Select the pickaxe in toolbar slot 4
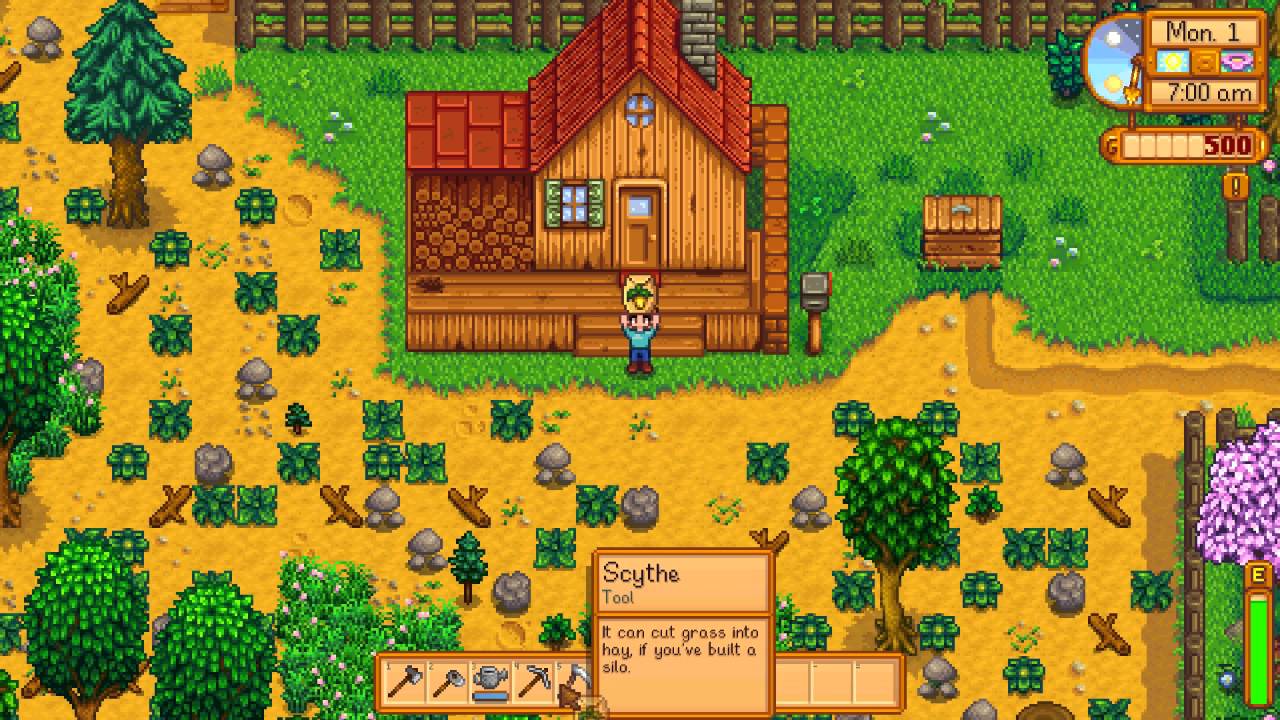1280x720 pixels. tap(533, 683)
